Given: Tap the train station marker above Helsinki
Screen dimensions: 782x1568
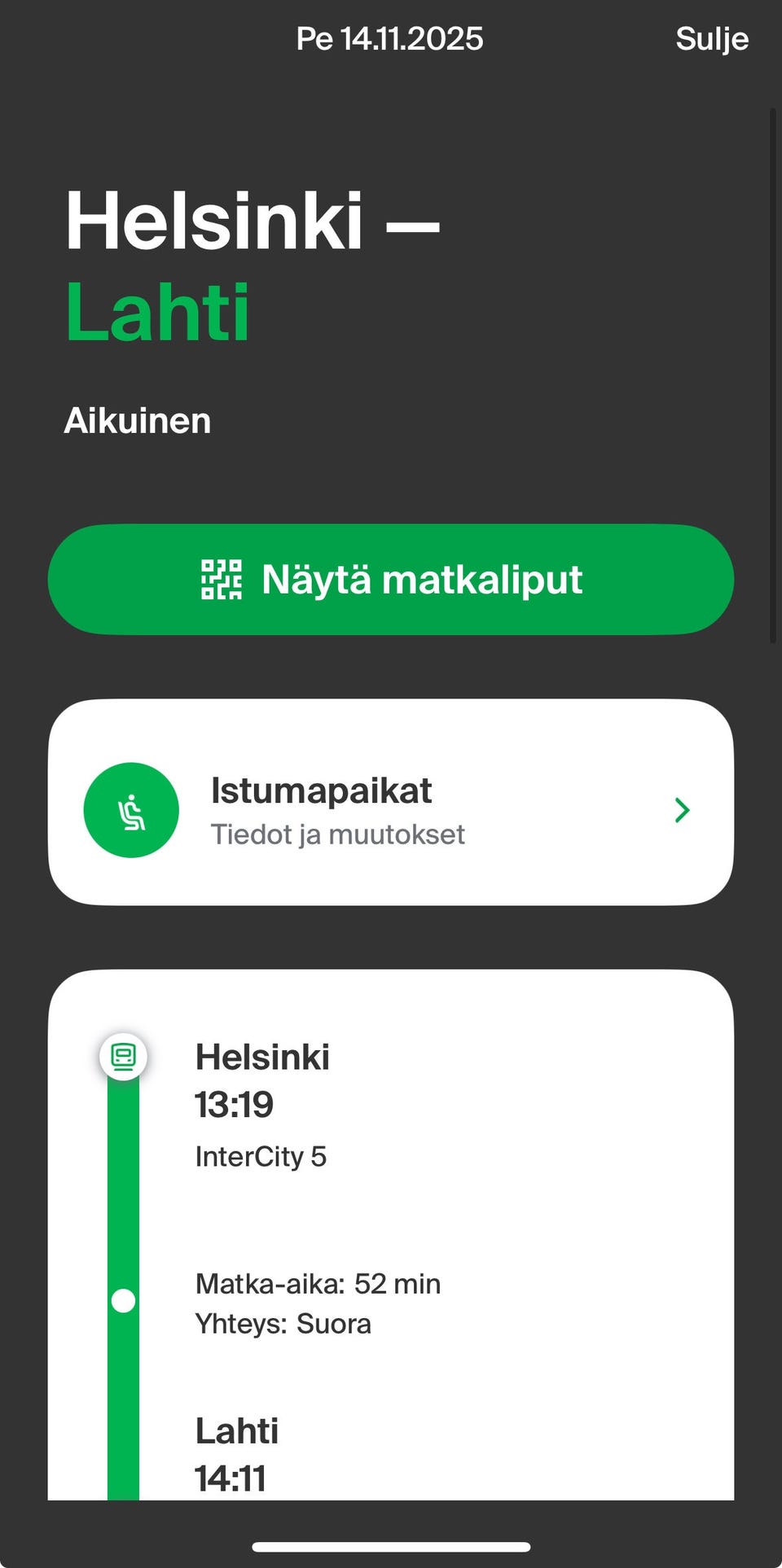Looking at the screenshot, I should [124, 1057].
